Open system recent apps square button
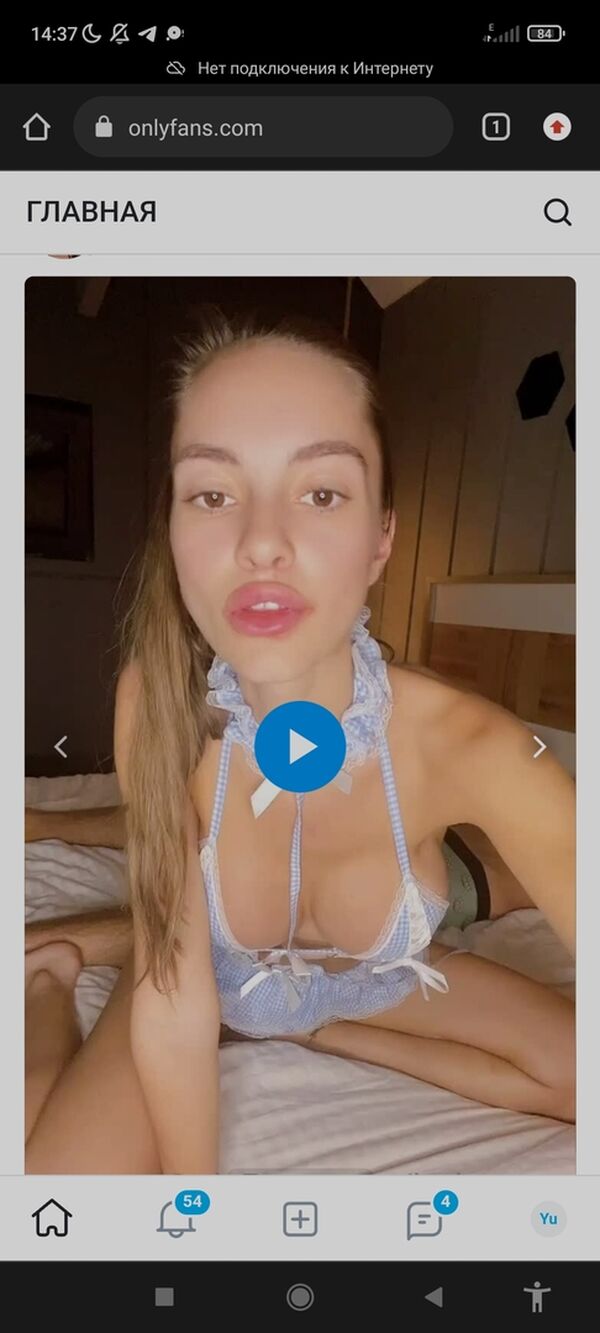 [165, 1297]
